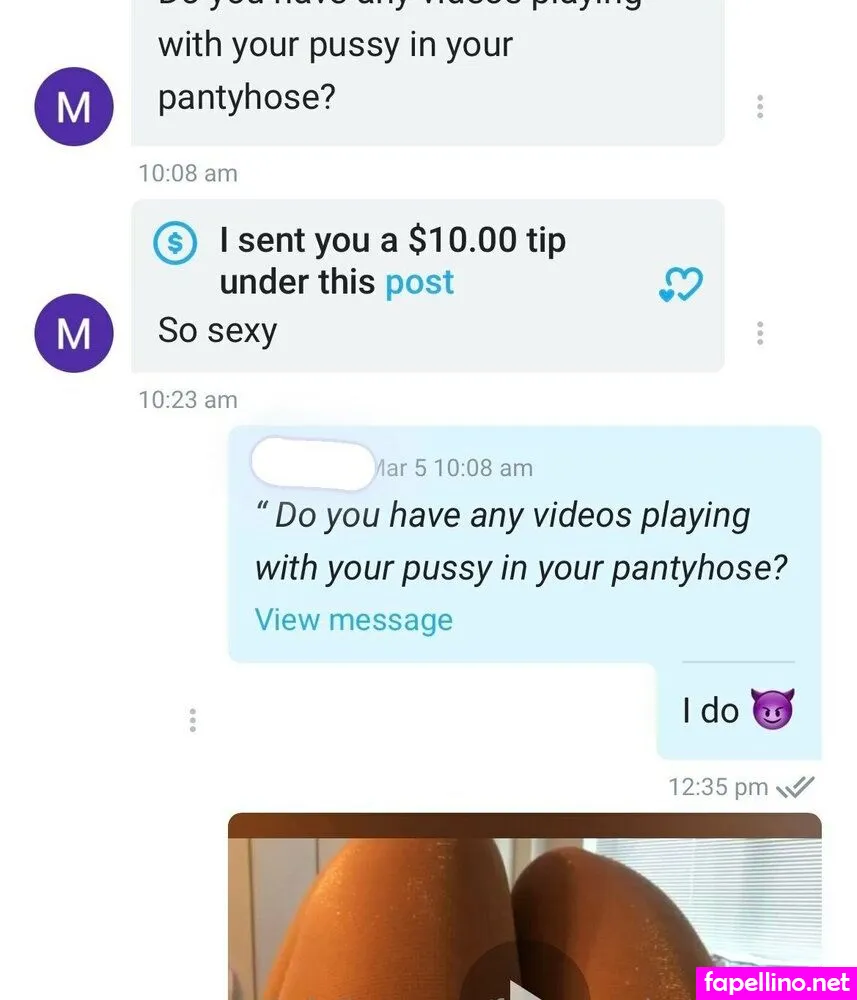Open the options menu next to the "I do" reply
This screenshot has height=1000, width=857.
pyautogui.click(x=192, y=720)
